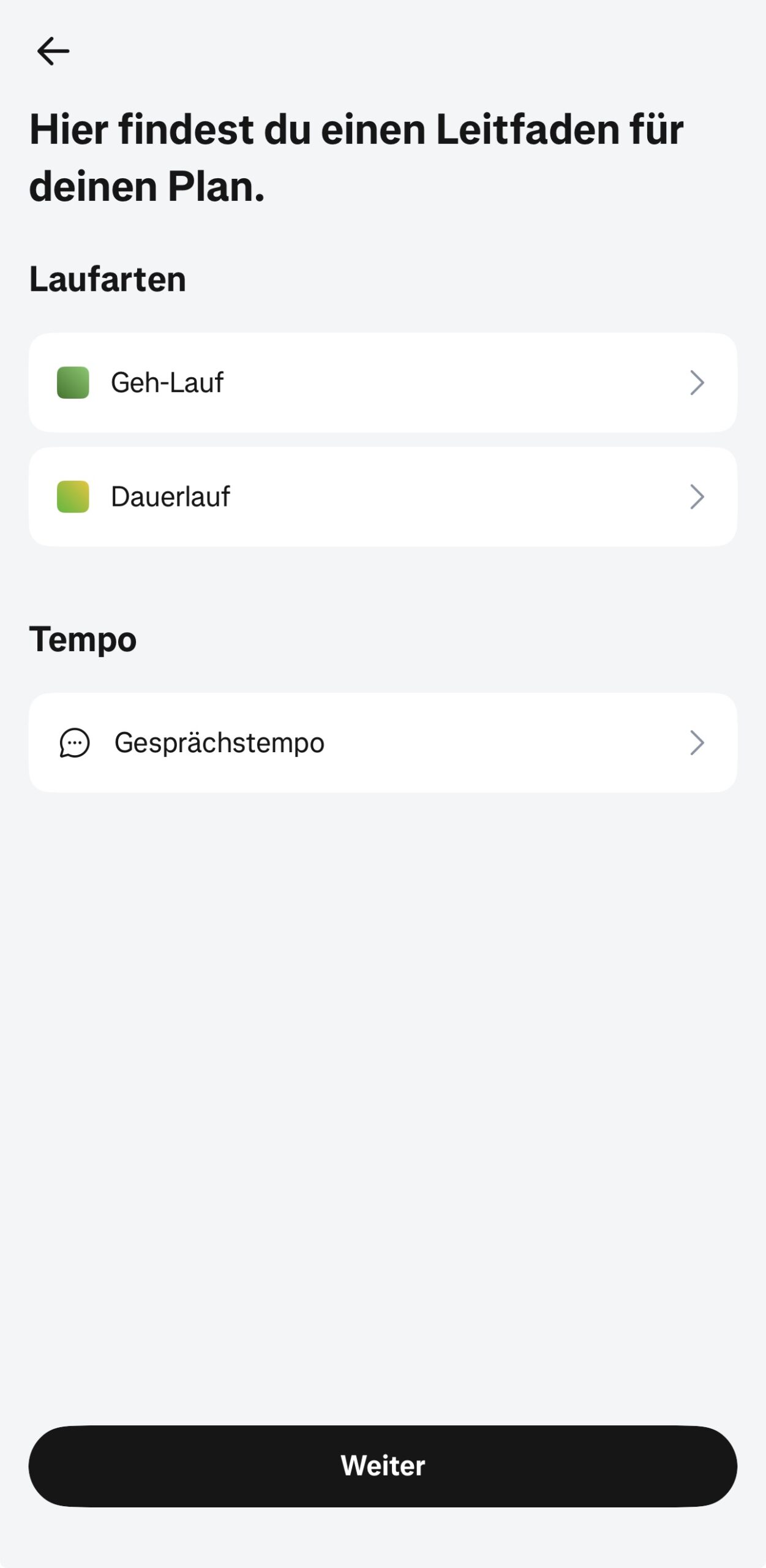
Task: Open the Geh-Lauf run type
Action: click(x=383, y=383)
